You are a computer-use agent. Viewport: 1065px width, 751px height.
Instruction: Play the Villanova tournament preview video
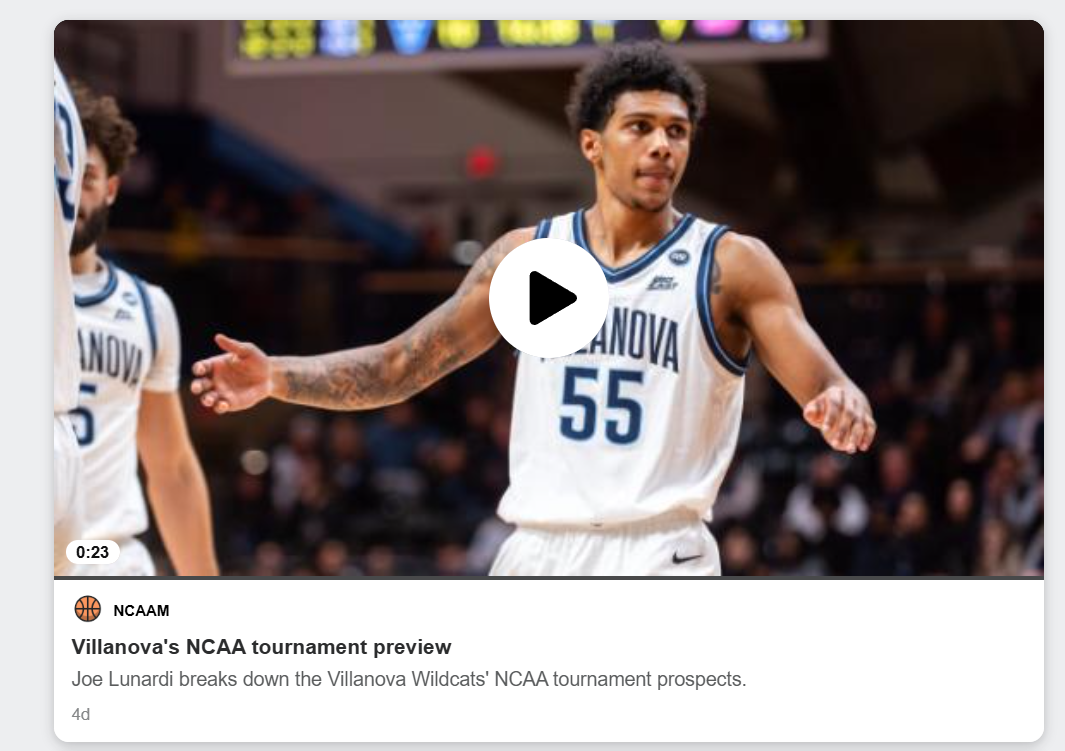548,298
